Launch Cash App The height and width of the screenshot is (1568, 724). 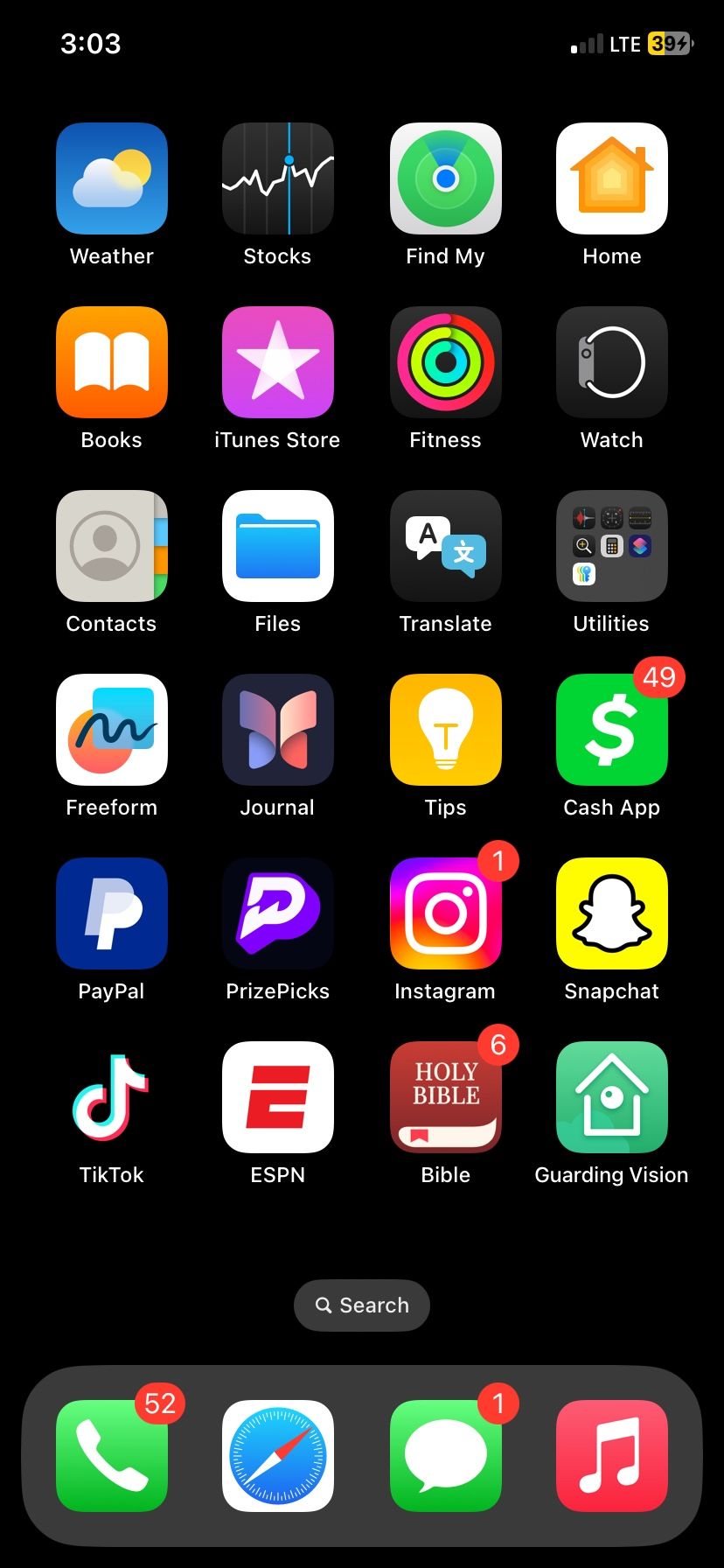coord(611,730)
